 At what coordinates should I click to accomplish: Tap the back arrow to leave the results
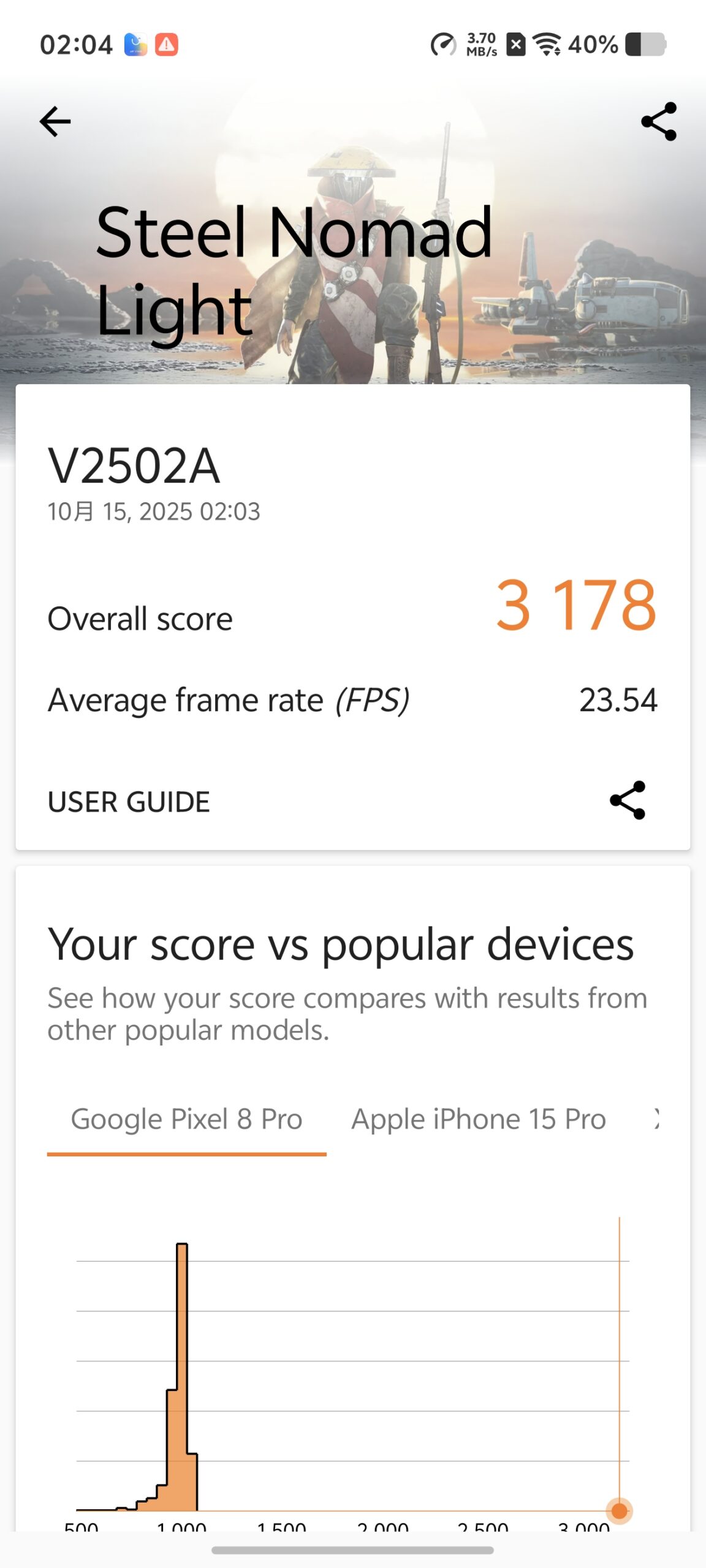[x=54, y=121]
